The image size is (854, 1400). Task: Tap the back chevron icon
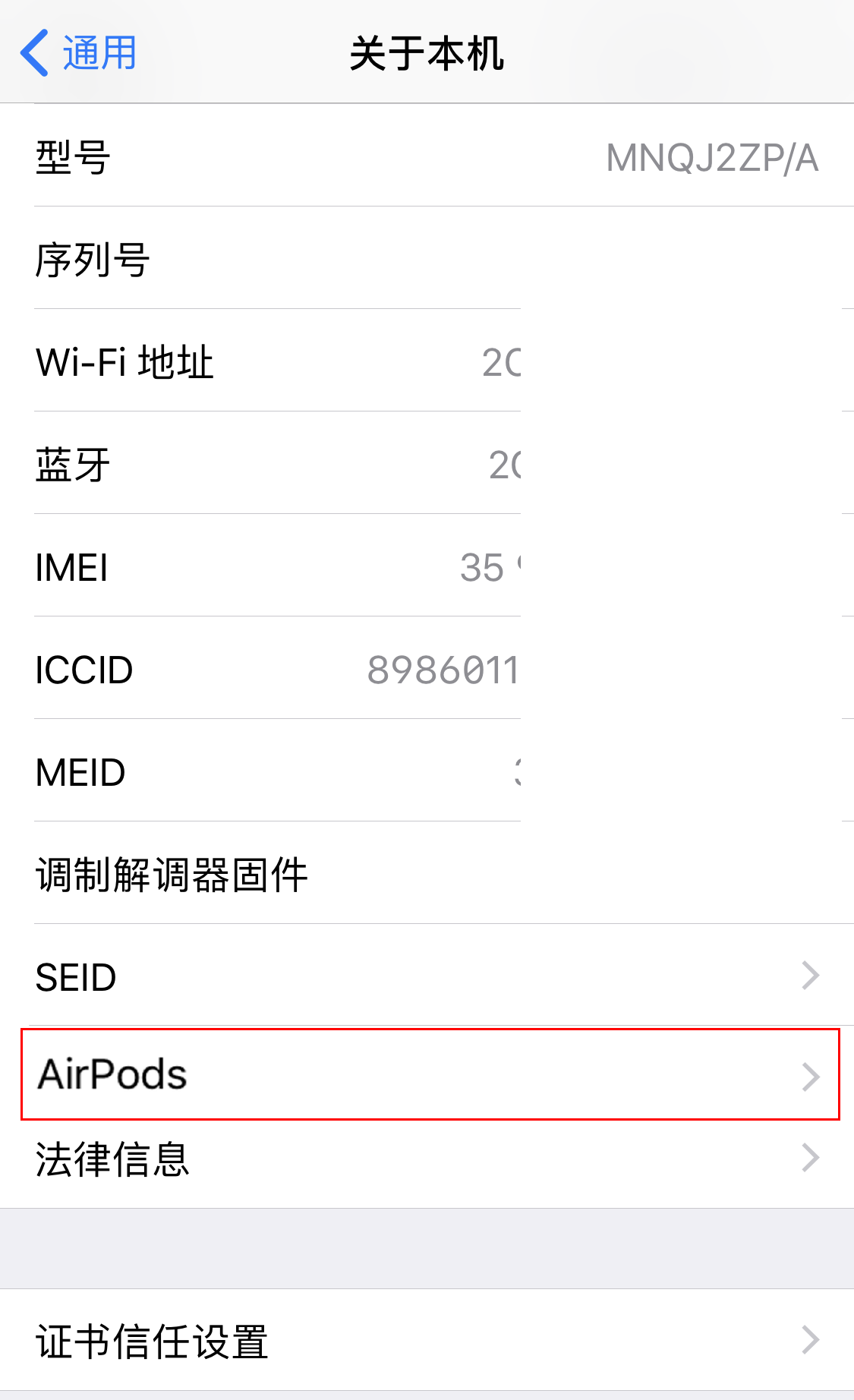click(x=33, y=52)
